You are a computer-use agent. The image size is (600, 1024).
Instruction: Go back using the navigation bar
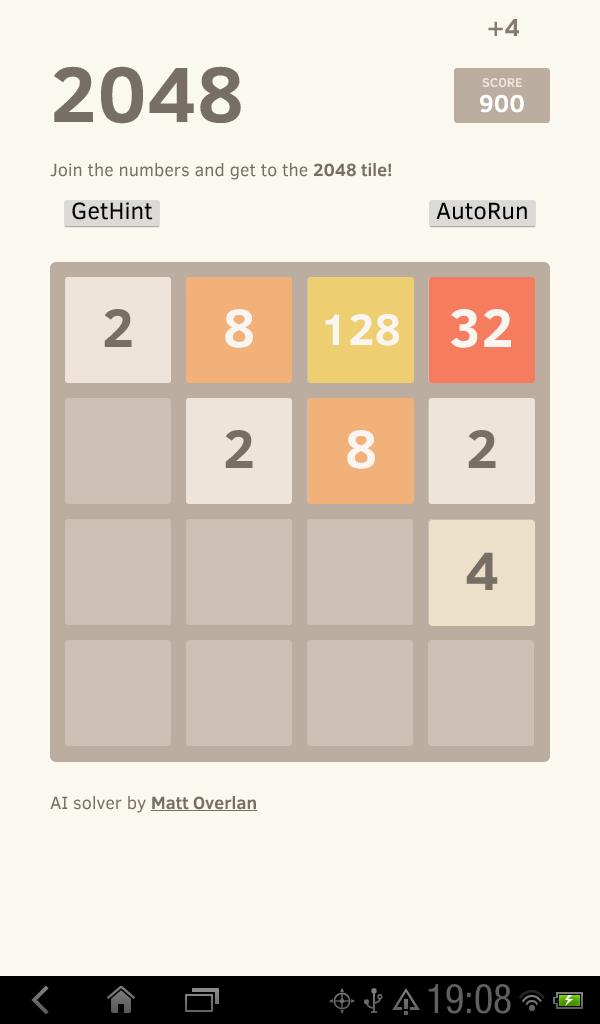(x=41, y=999)
